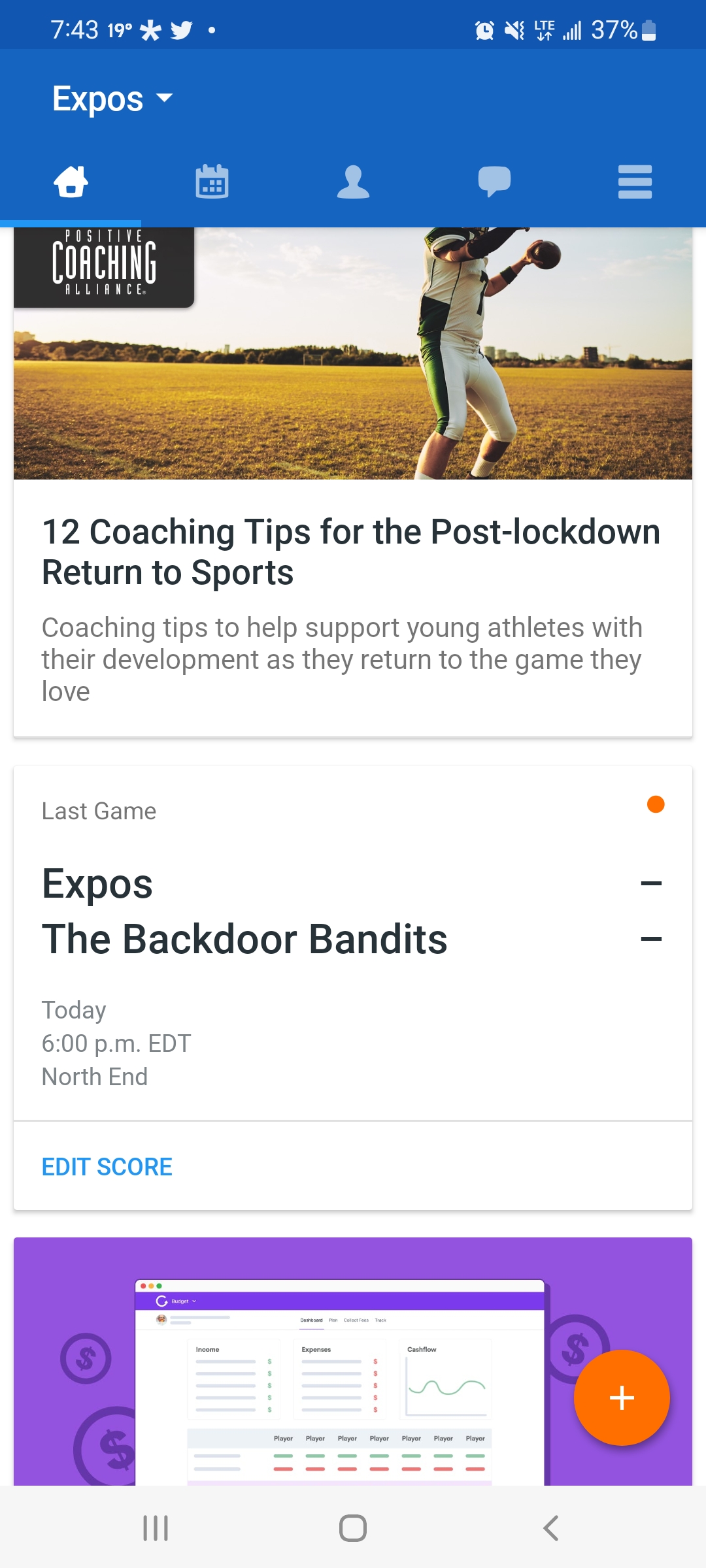Tap the alarm icon in the status bar
The image size is (706, 1568).
(x=482, y=29)
